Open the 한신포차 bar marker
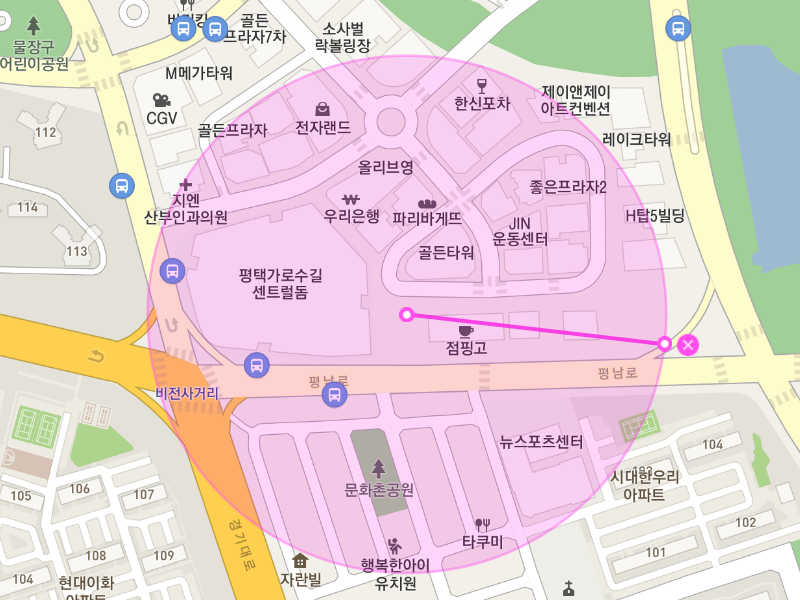 [x=482, y=85]
